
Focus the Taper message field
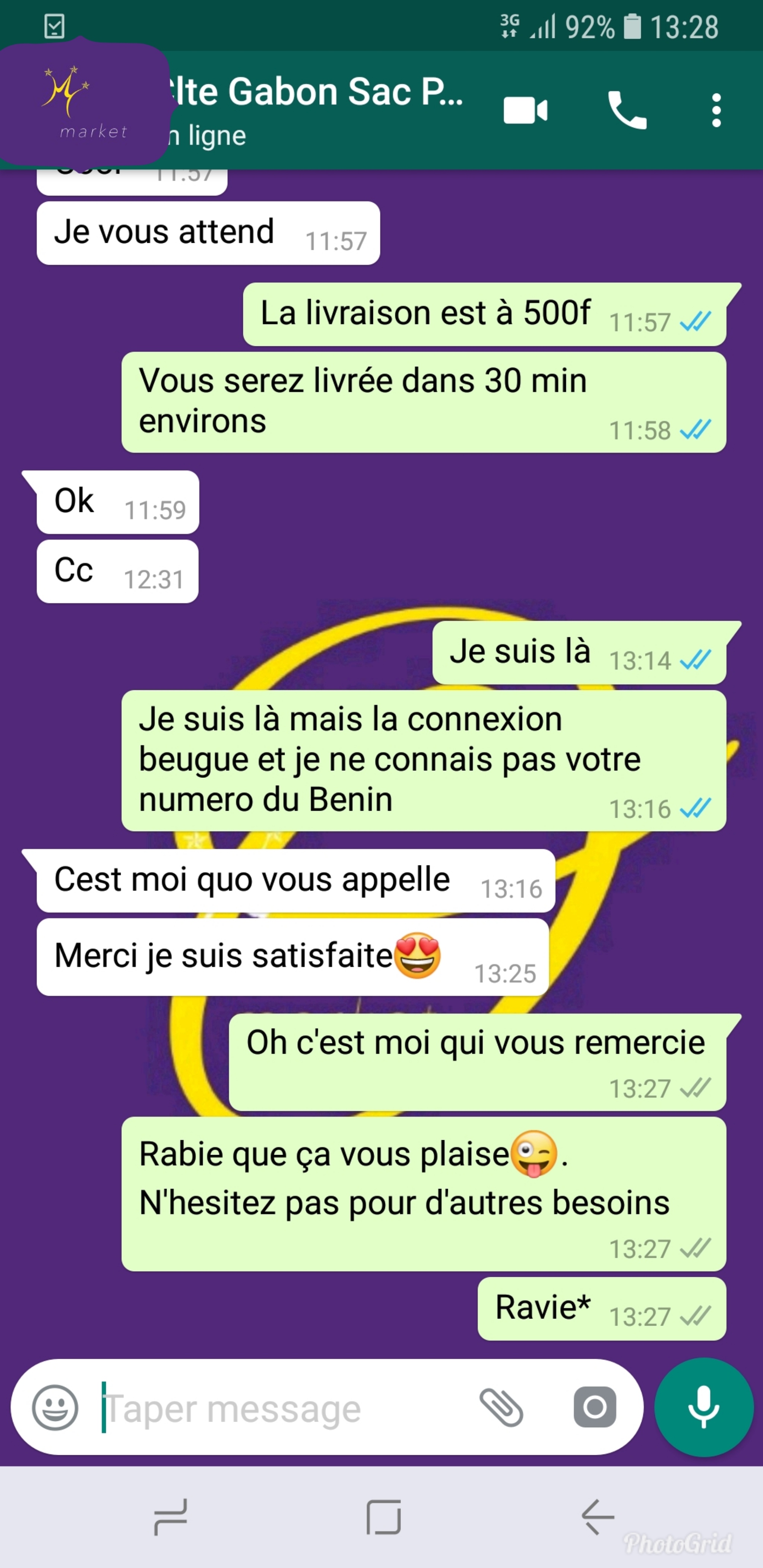click(283, 1408)
